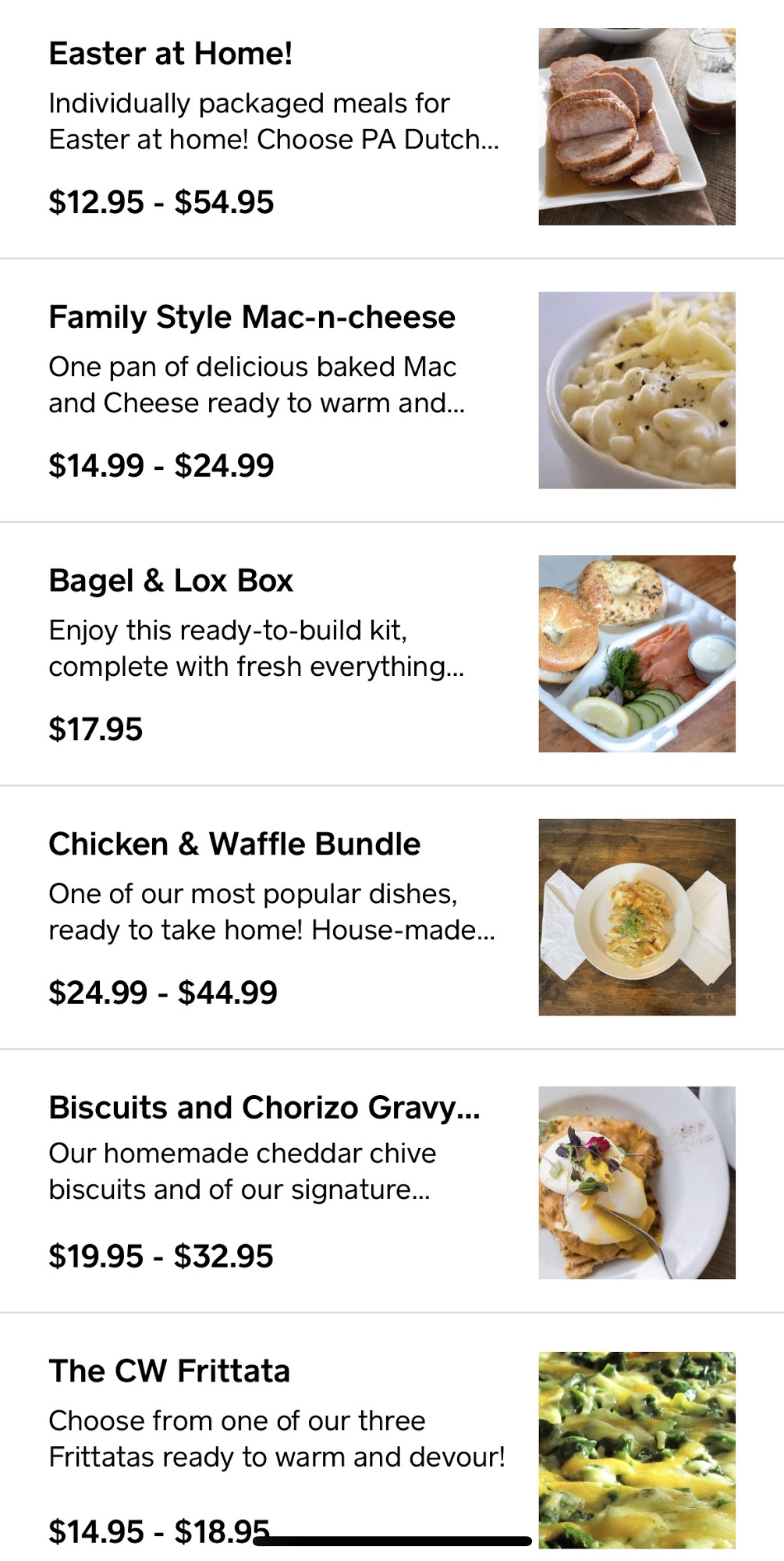View the Bagel & Lox Box details

(170, 581)
